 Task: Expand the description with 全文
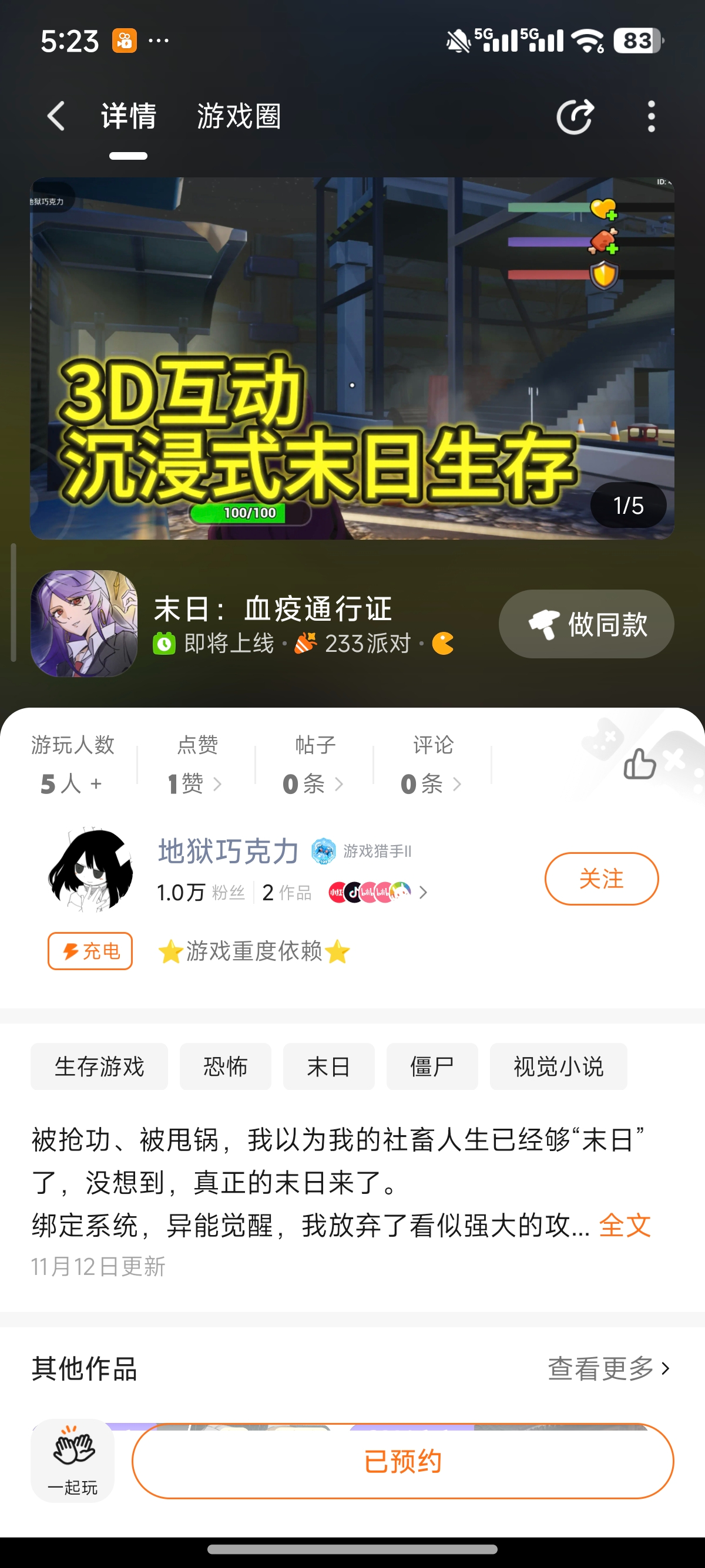click(625, 1224)
